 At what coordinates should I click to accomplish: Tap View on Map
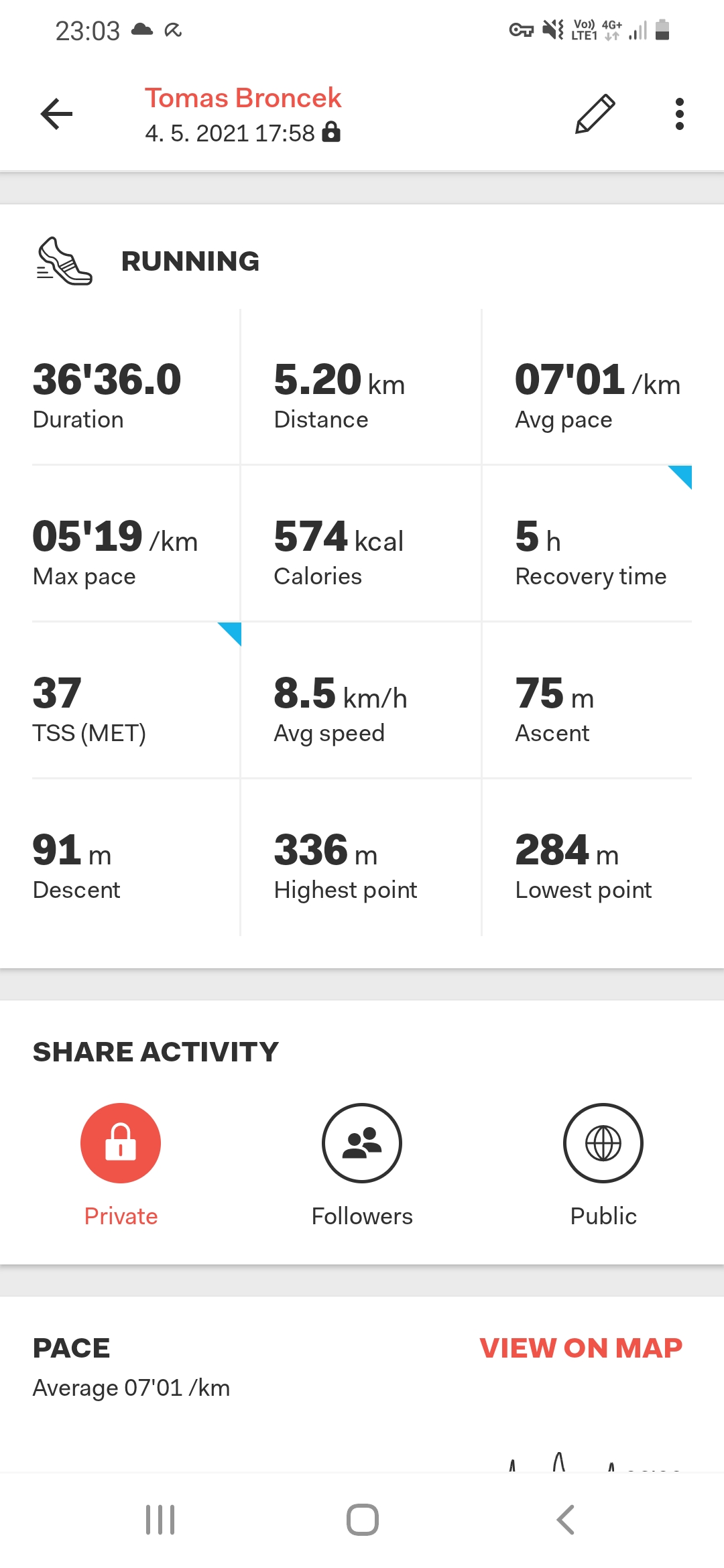[581, 1348]
